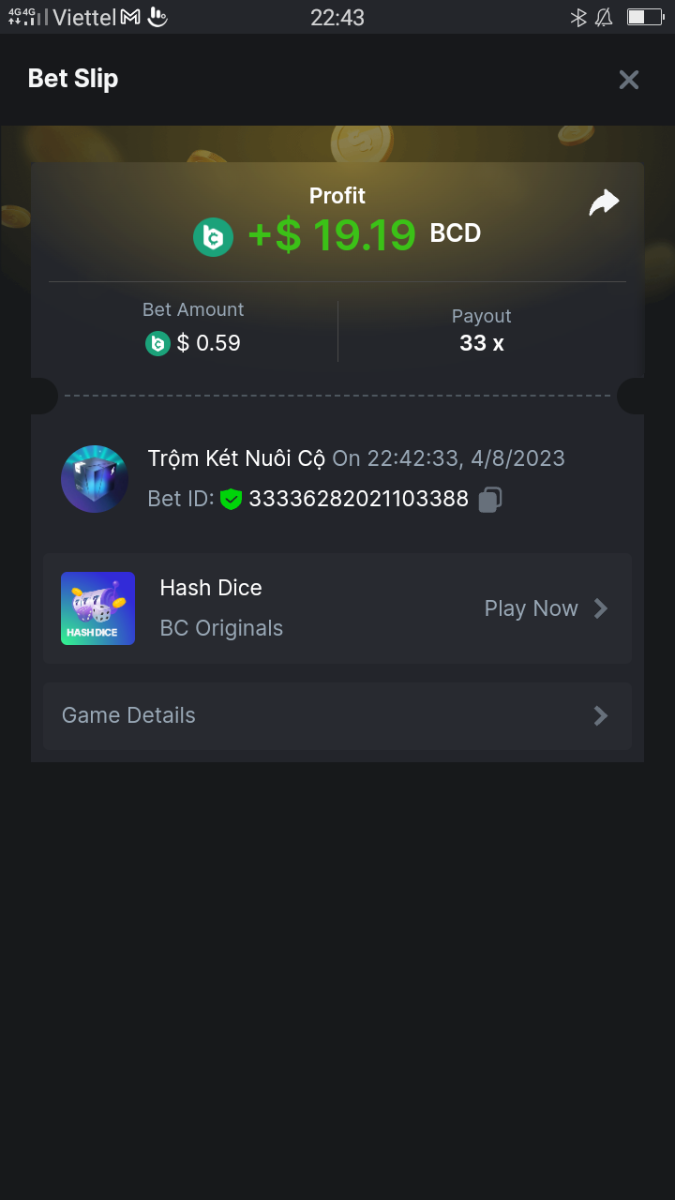Copy the Bet ID number
The height and width of the screenshot is (1200, 675).
[490, 499]
